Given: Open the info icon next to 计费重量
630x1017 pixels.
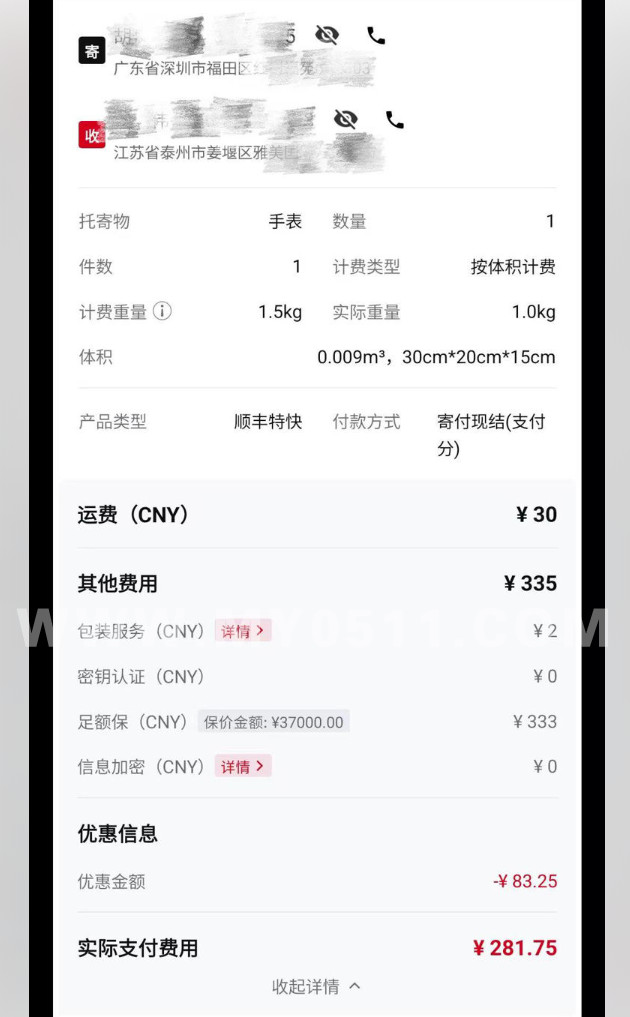Looking at the screenshot, I should [162, 311].
